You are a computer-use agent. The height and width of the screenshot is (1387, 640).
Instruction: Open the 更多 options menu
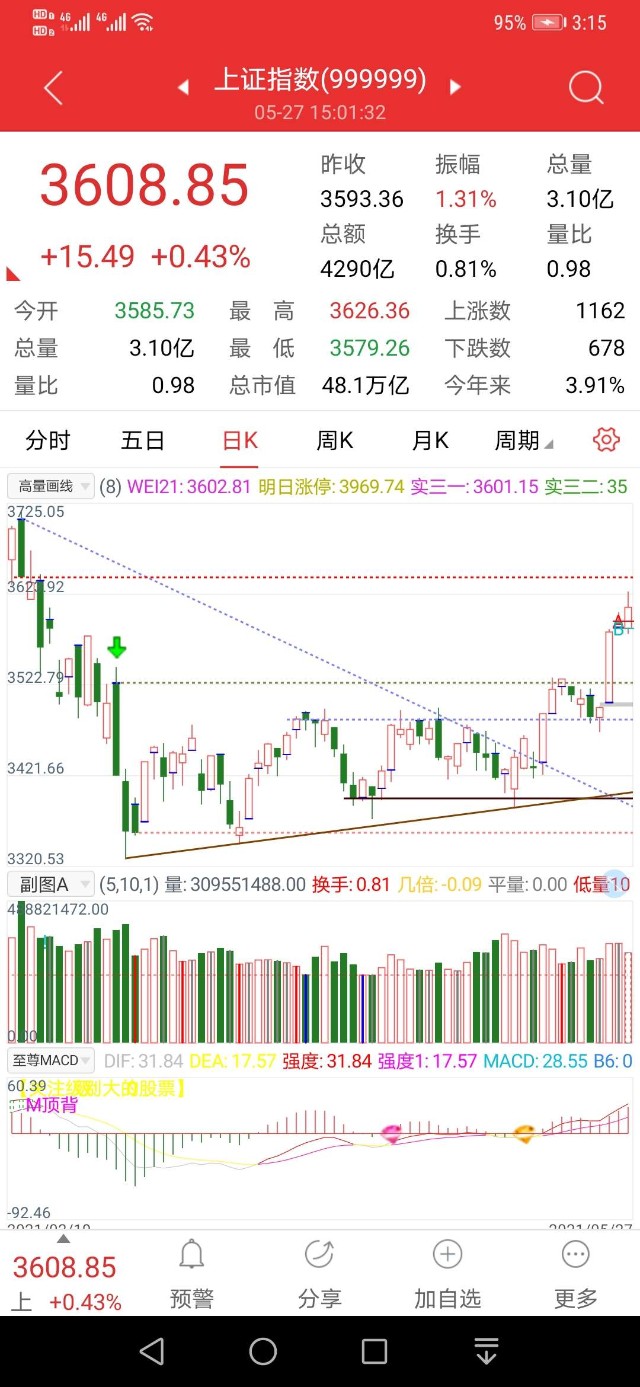coord(575,1273)
